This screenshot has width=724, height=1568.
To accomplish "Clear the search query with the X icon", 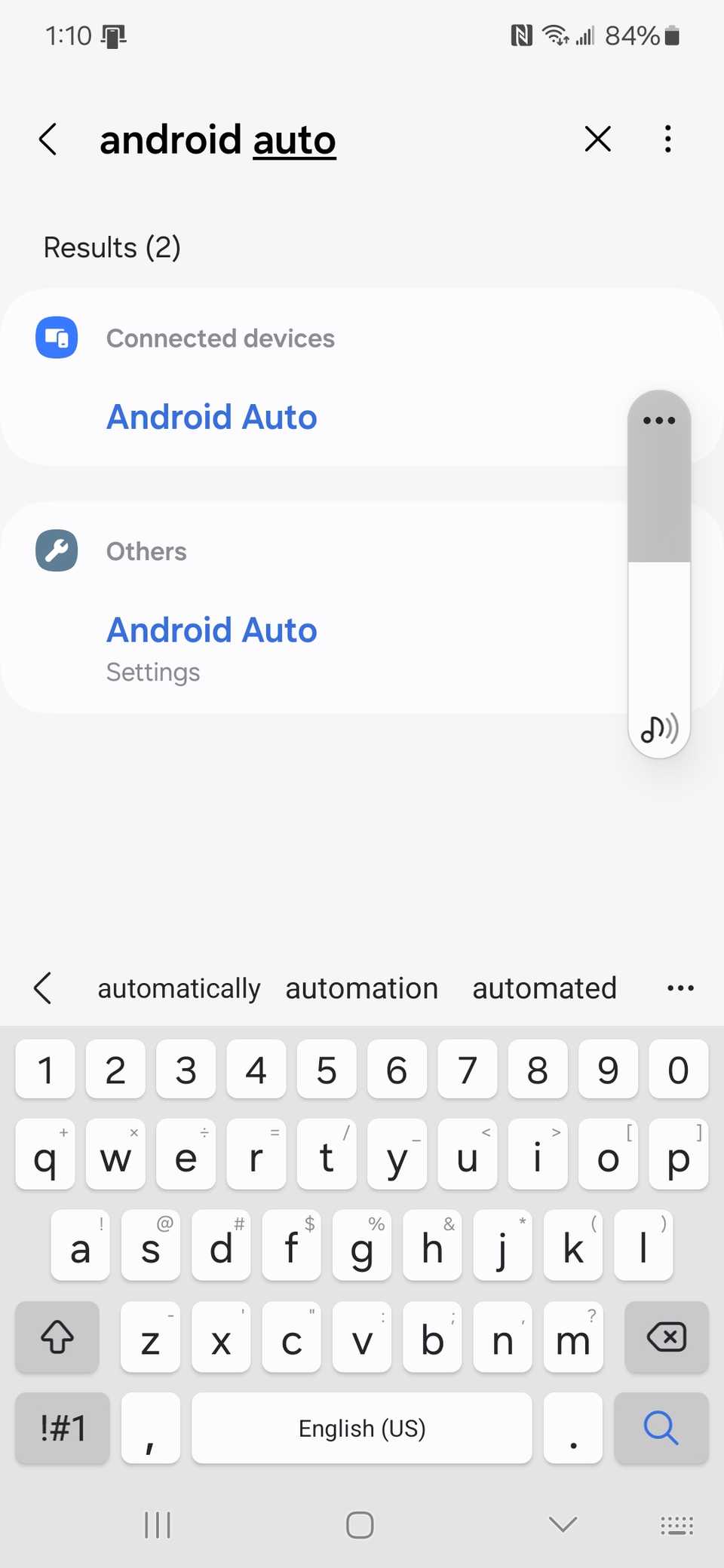I will click(x=597, y=139).
